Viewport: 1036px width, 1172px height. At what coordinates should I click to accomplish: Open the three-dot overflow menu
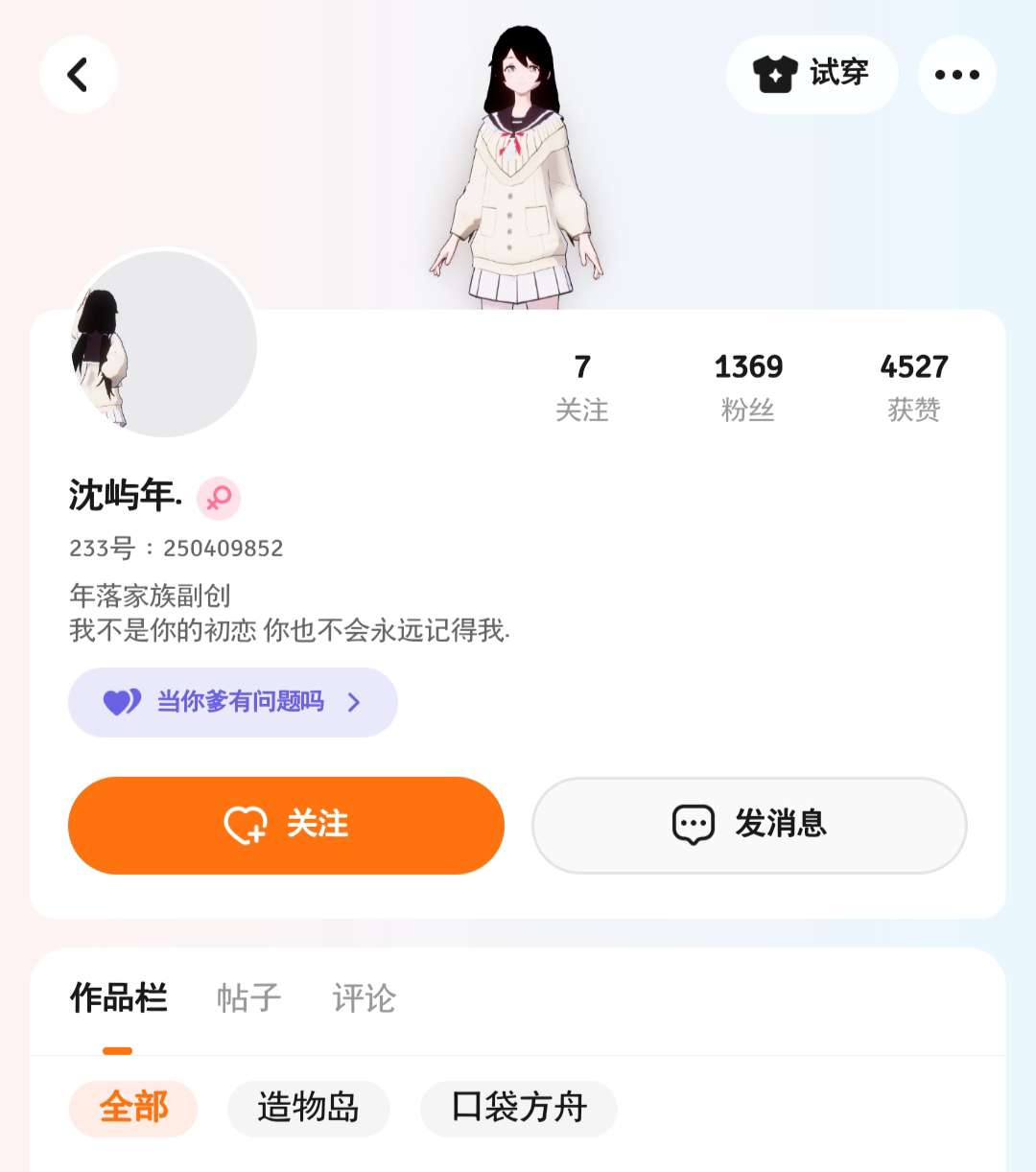click(956, 75)
